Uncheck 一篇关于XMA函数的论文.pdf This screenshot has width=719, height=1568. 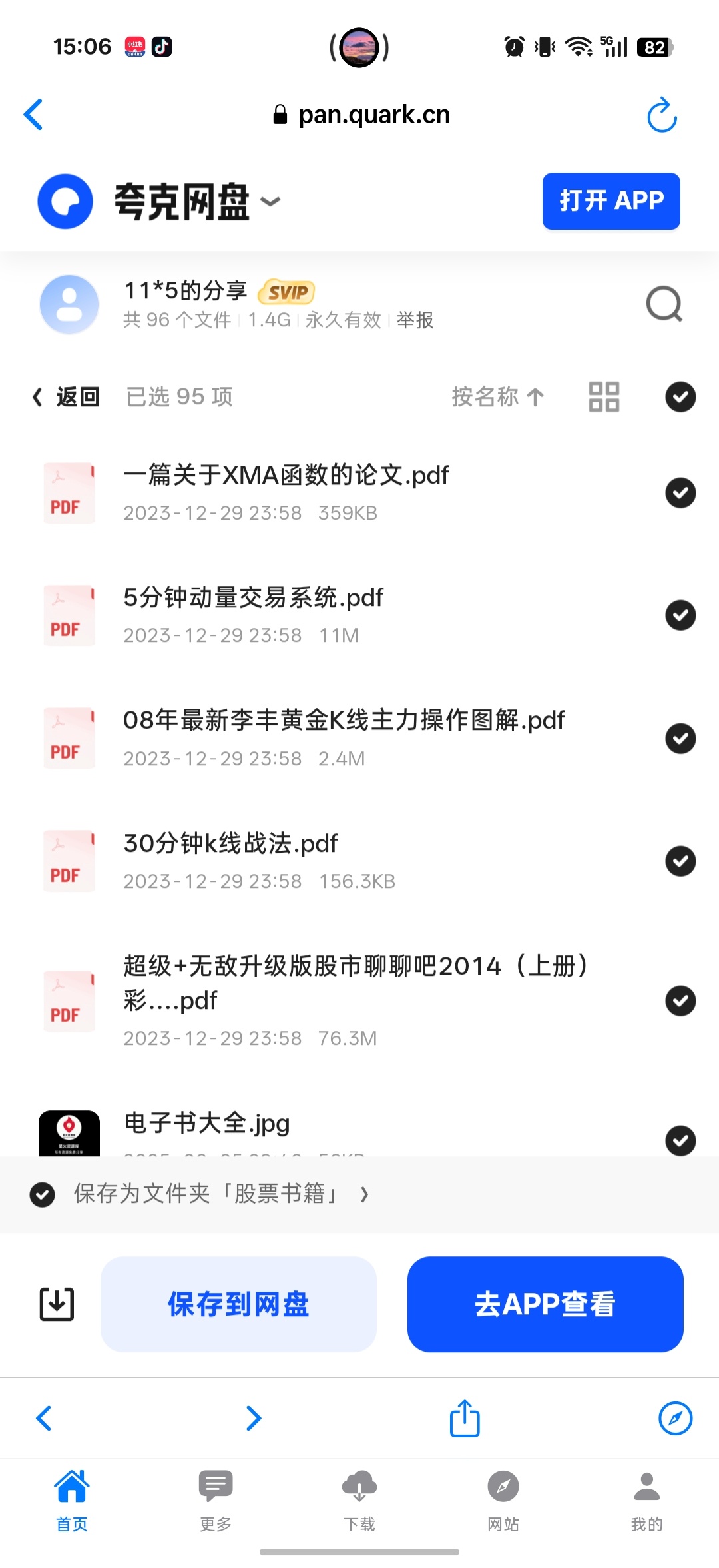[680, 493]
